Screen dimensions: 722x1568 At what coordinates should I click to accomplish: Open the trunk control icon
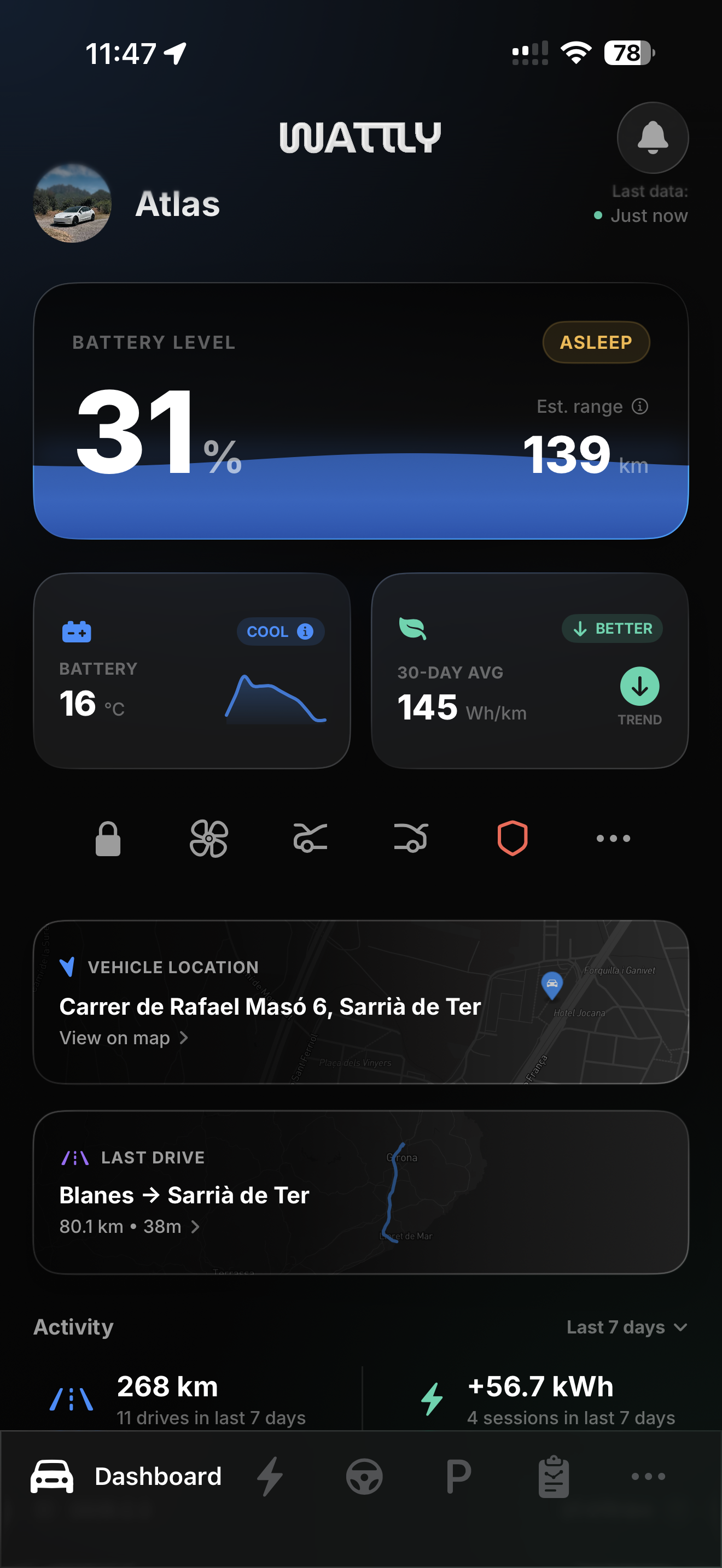point(411,838)
